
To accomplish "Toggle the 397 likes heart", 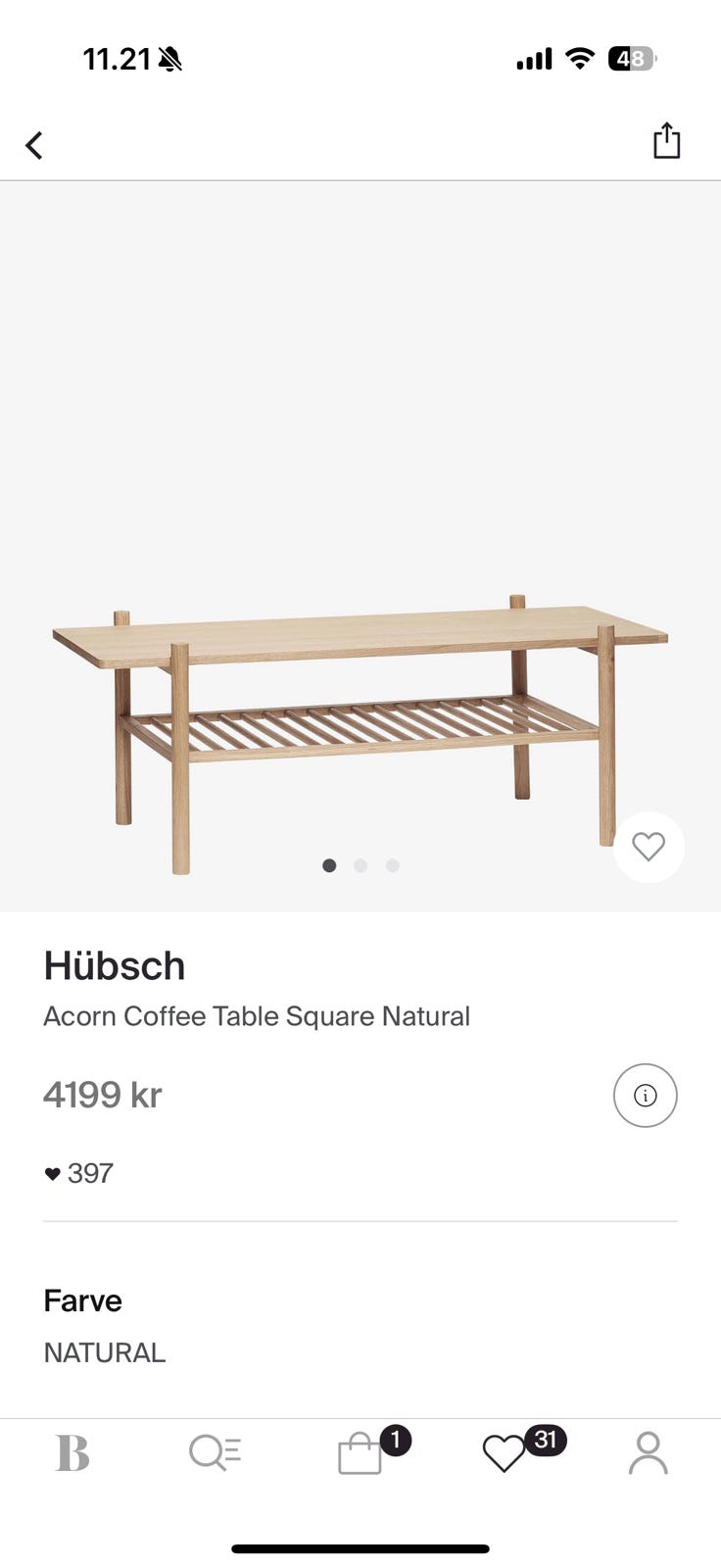I will (53, 1172).
